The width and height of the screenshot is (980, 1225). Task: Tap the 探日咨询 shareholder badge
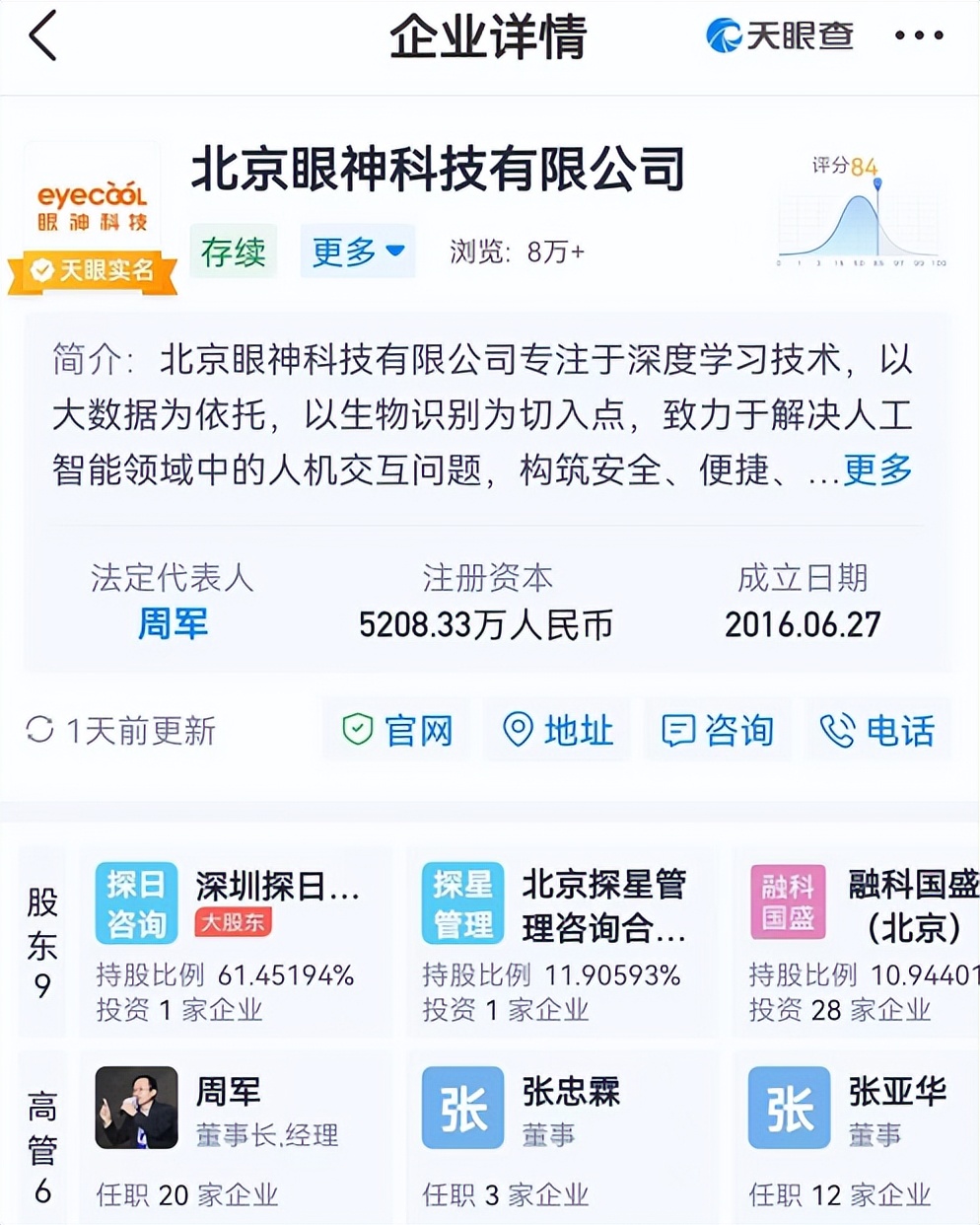[136, 901]
